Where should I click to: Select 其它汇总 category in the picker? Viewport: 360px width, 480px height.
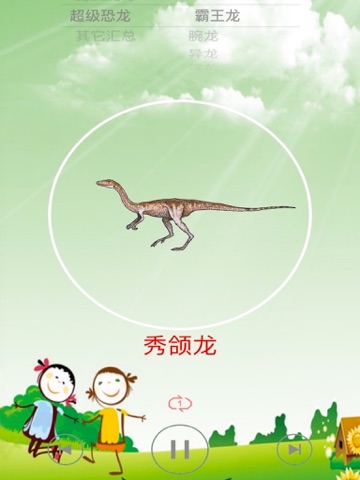point(106,35)
